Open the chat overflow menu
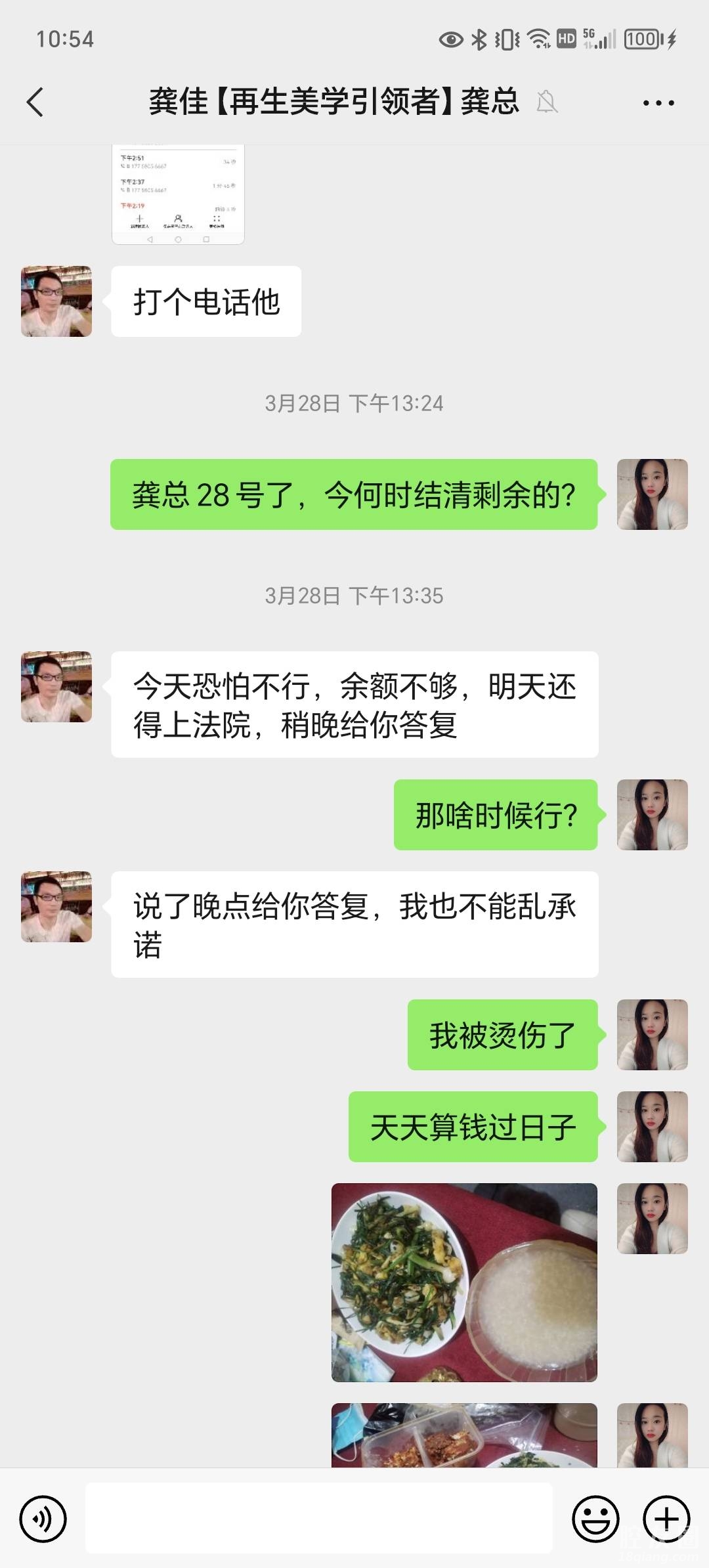 pyautogui.click(x=658, y=103)
